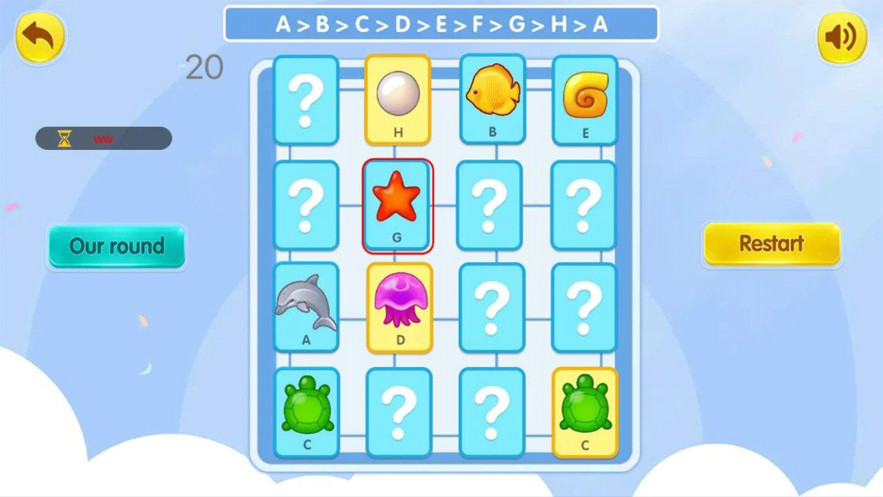Flip the question card below the shell

[x=584, y=205]
